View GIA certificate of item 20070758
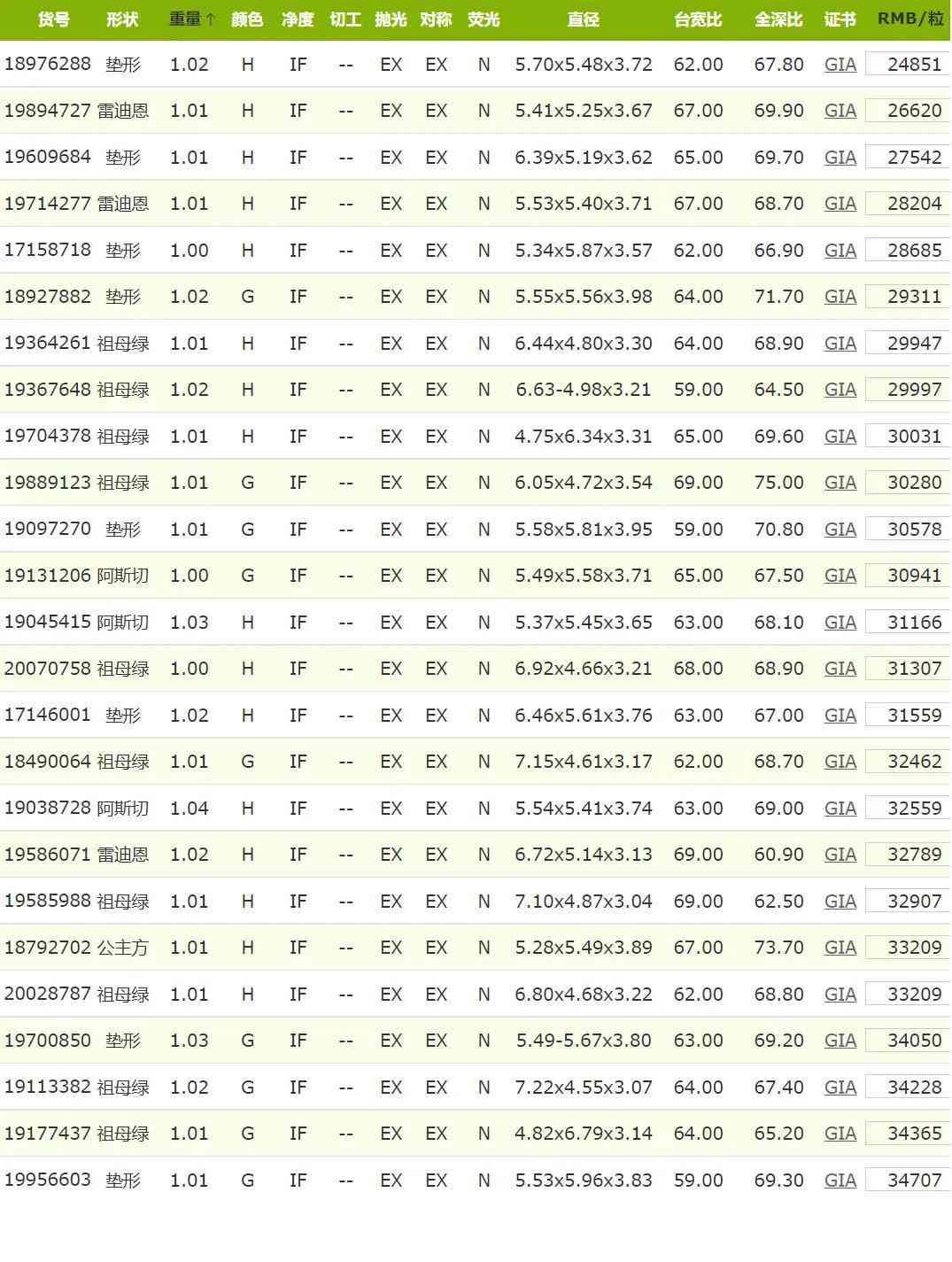 tap(840, 669)
